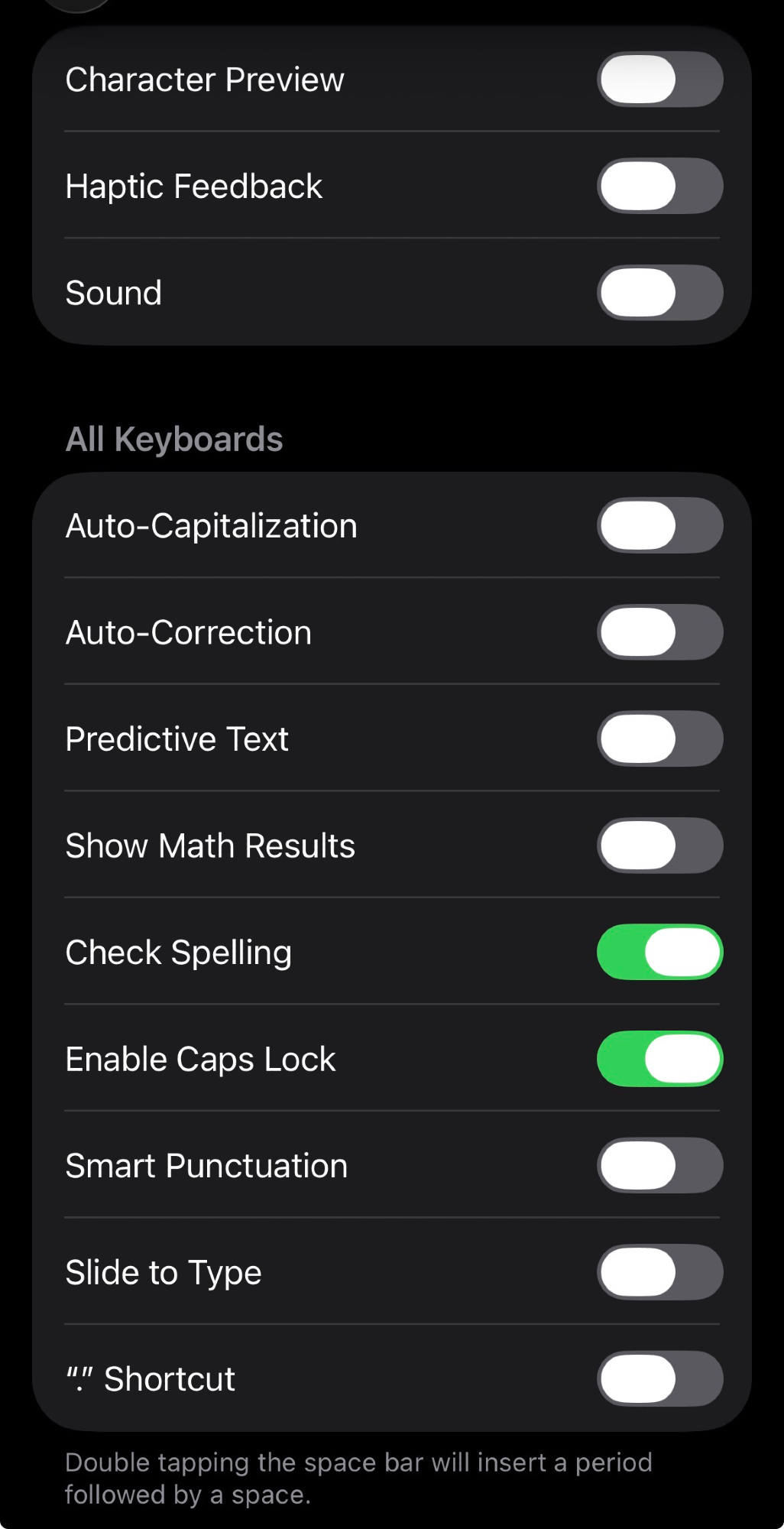Toggle Show Math Results on
Screen dimensions: 784x1529
tap(659, 846)
